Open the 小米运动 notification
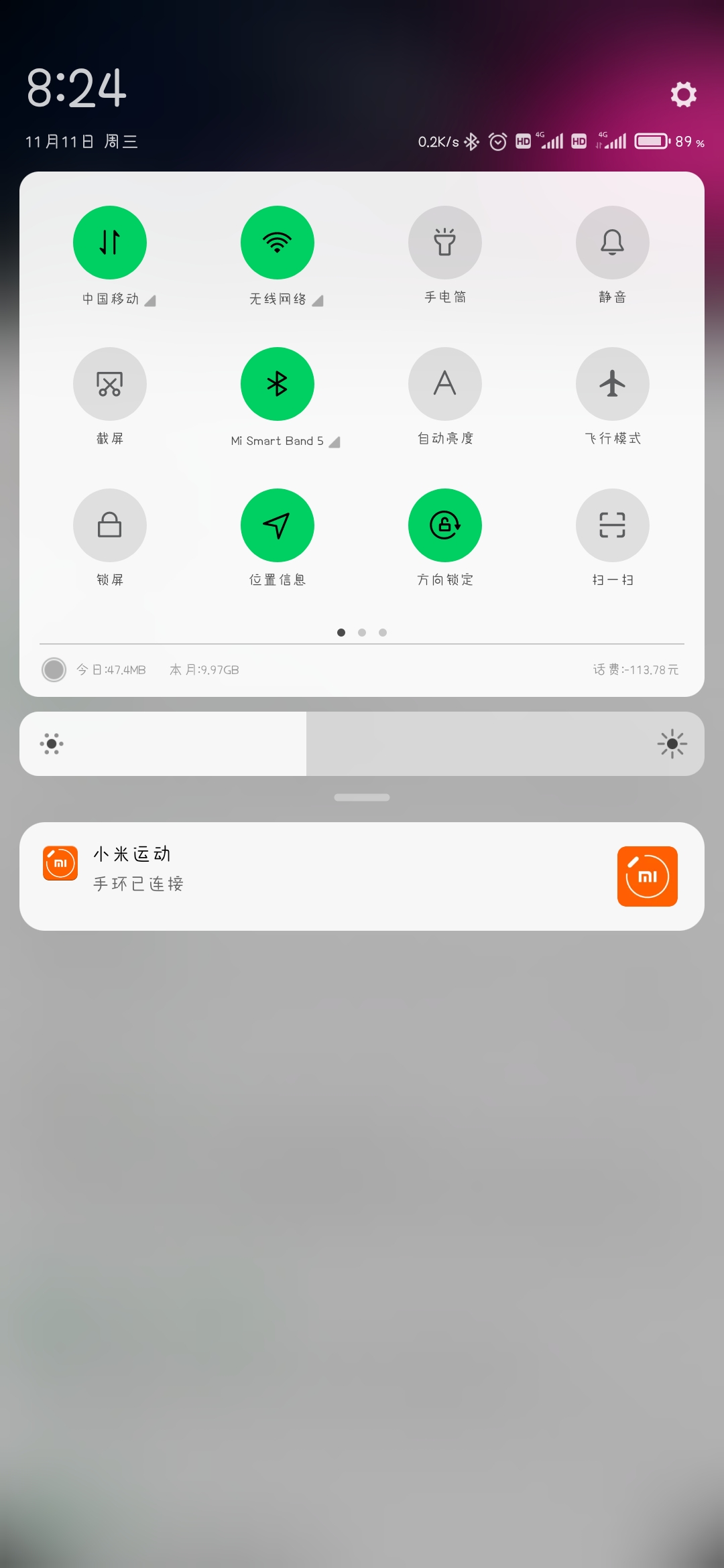The height and width of the screenshot is (1568, 724). (362, 876)
